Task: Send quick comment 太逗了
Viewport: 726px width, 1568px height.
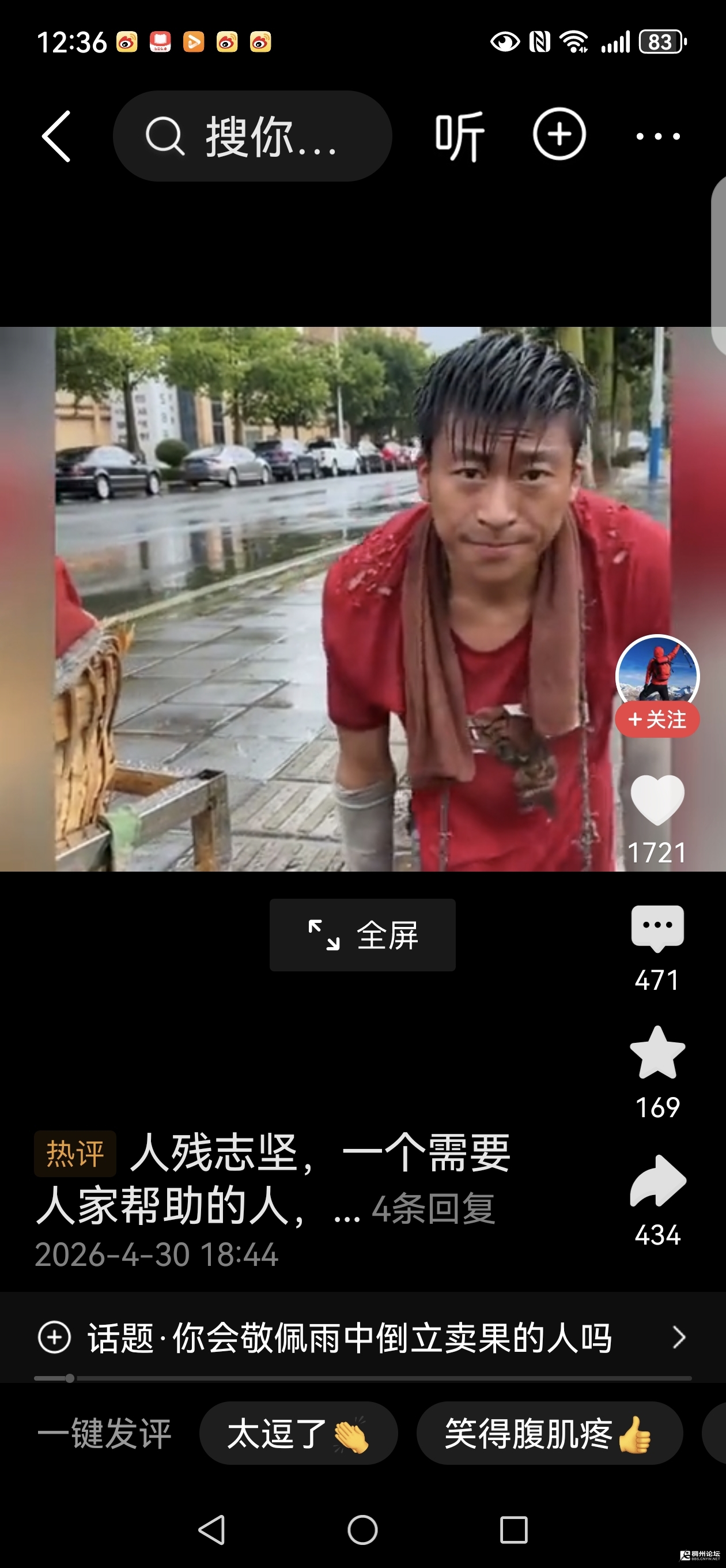Action: click(298, 1434)
